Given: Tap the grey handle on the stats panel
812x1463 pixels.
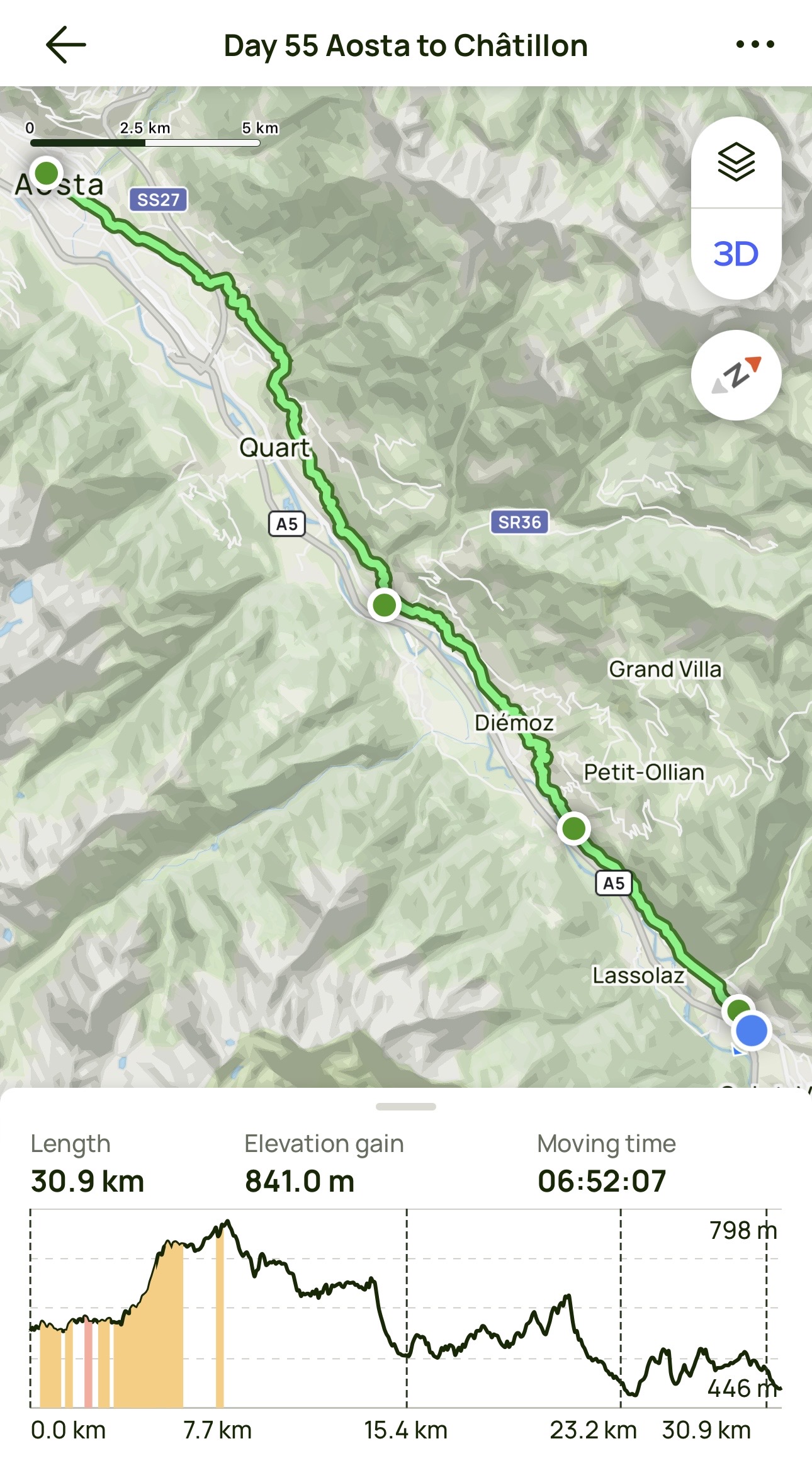Looking at the screenshot, I should 405,1107.
